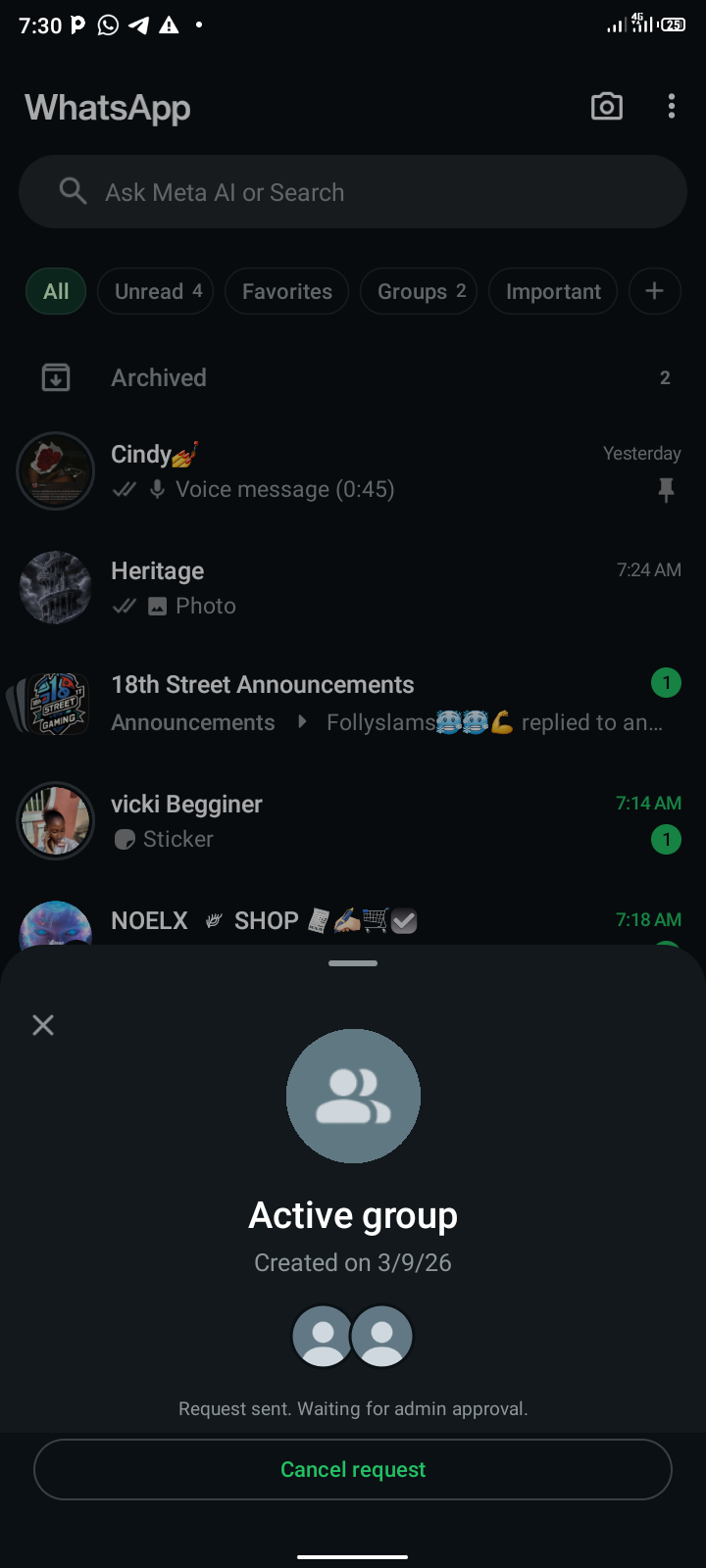706x1568 pixels.
Task: Close the Active group bottom sheet
Action: [x=43, y=1025]
